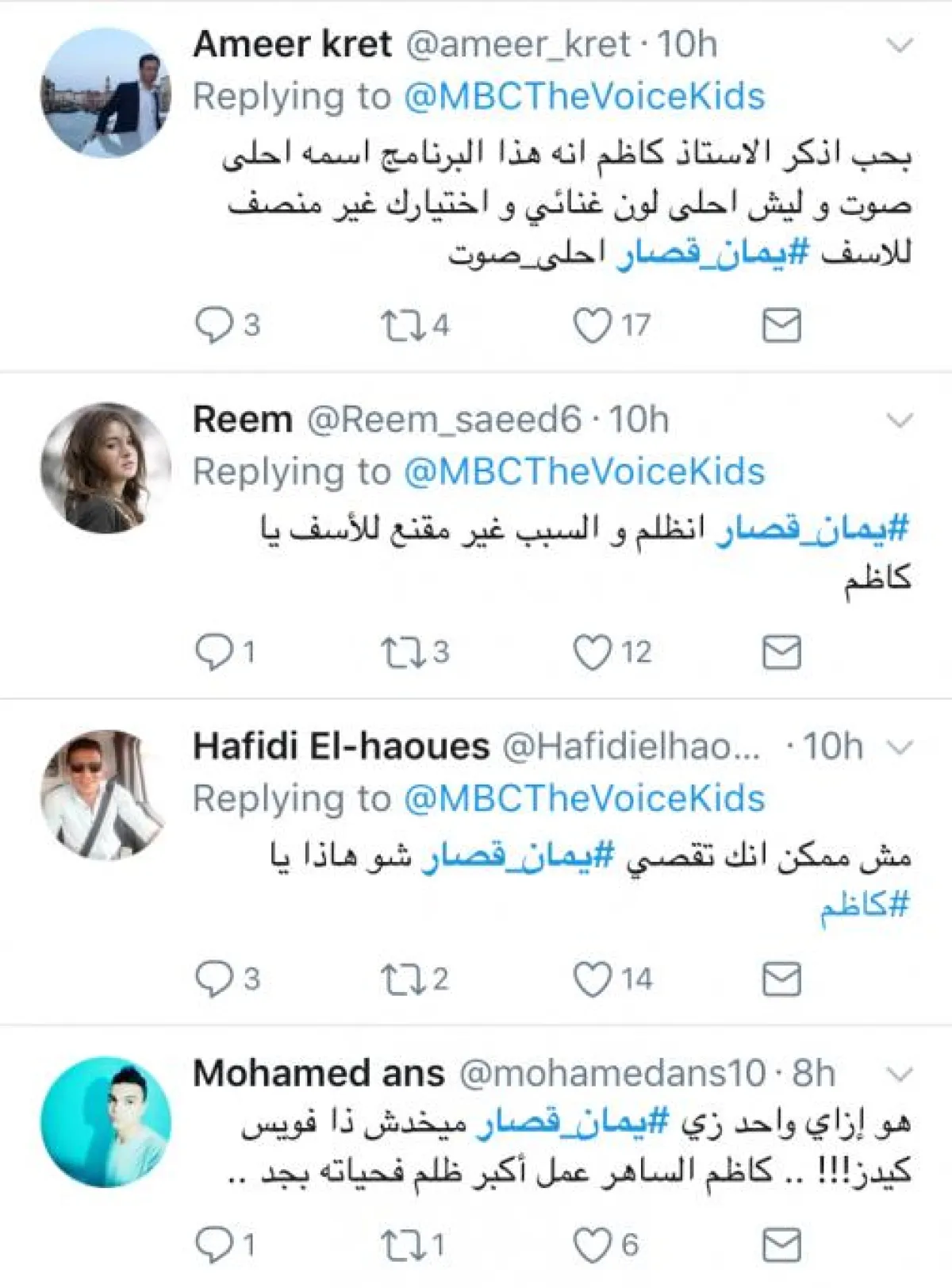Open Reem's profile picture

106,467
